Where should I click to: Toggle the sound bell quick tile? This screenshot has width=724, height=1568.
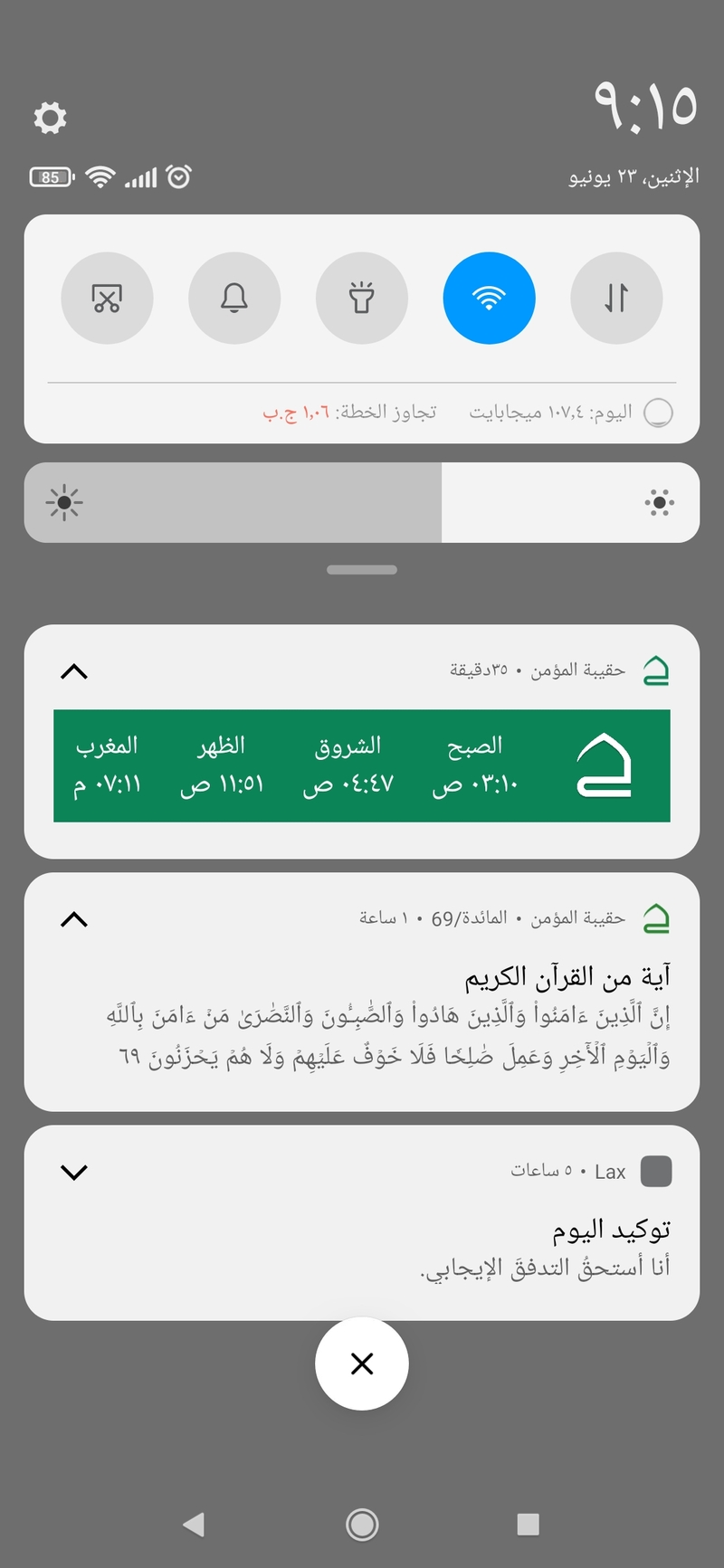[x=234, y=298]
